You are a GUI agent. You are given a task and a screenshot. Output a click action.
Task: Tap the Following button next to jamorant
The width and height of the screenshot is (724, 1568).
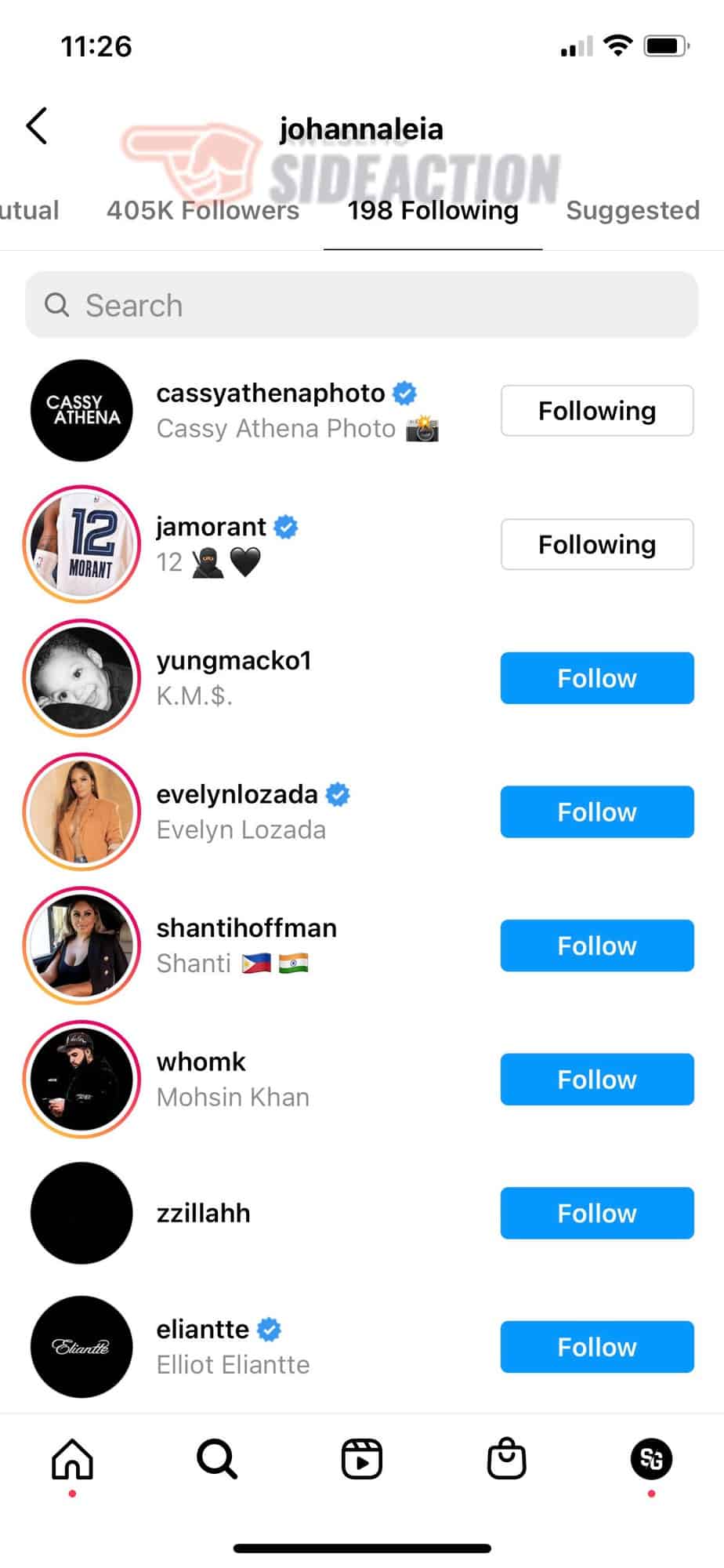pos(597,544)
